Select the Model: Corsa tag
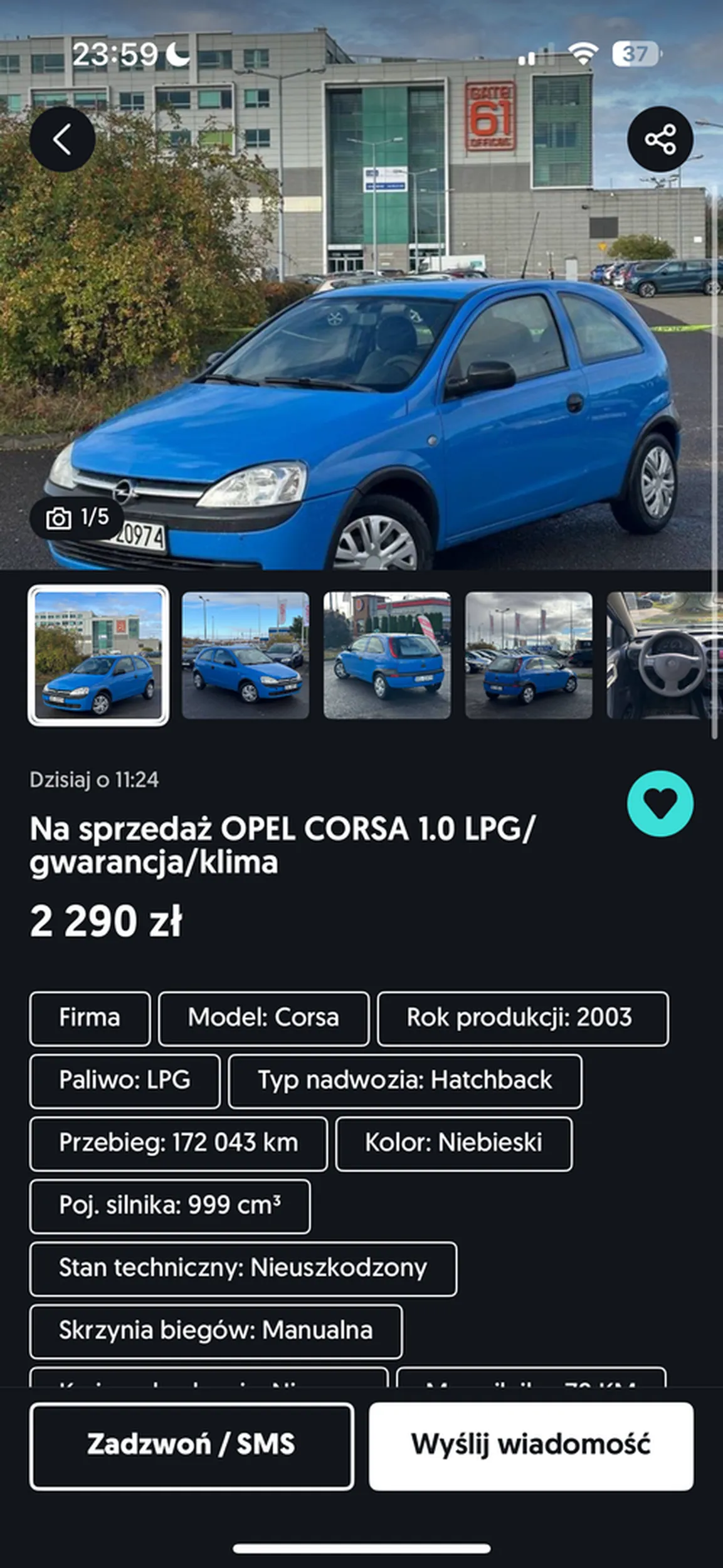The width and height of the screenshot is (723, 1568). [265, 1017]
